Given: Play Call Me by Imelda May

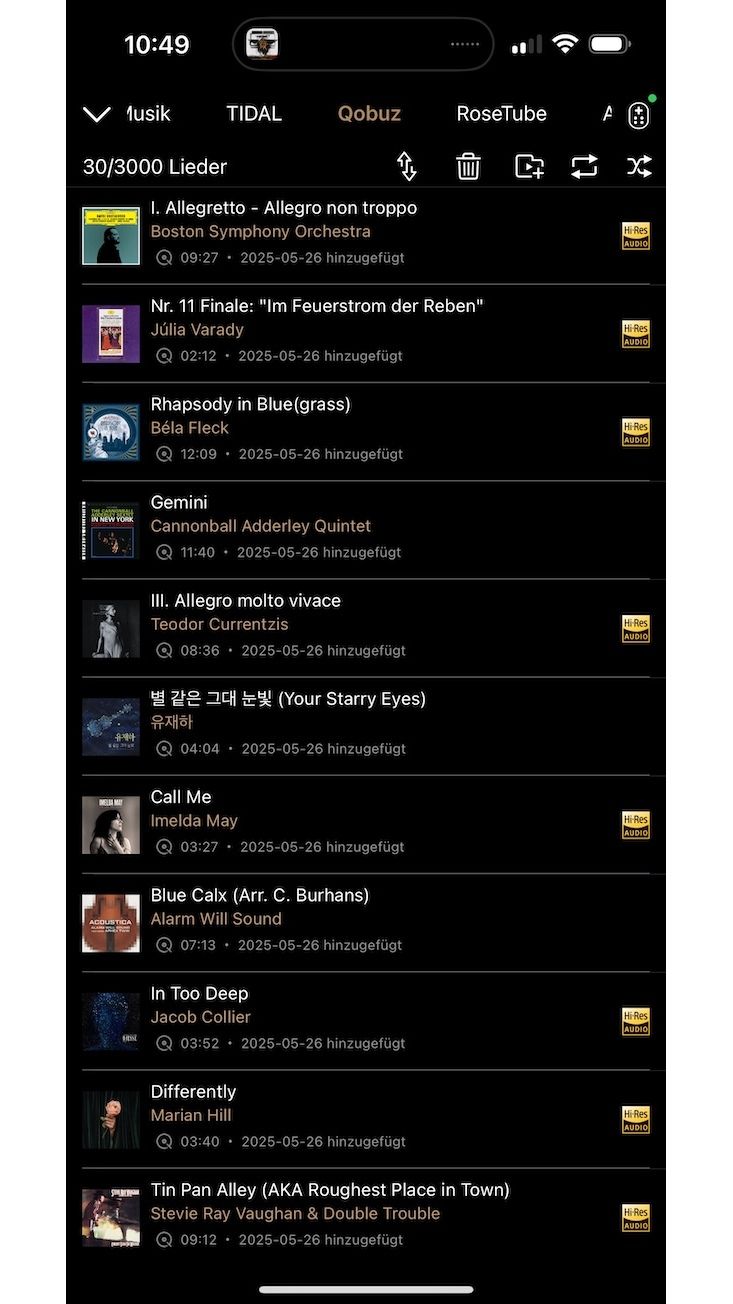Looking at the screenshot, I should coord(181,797).
